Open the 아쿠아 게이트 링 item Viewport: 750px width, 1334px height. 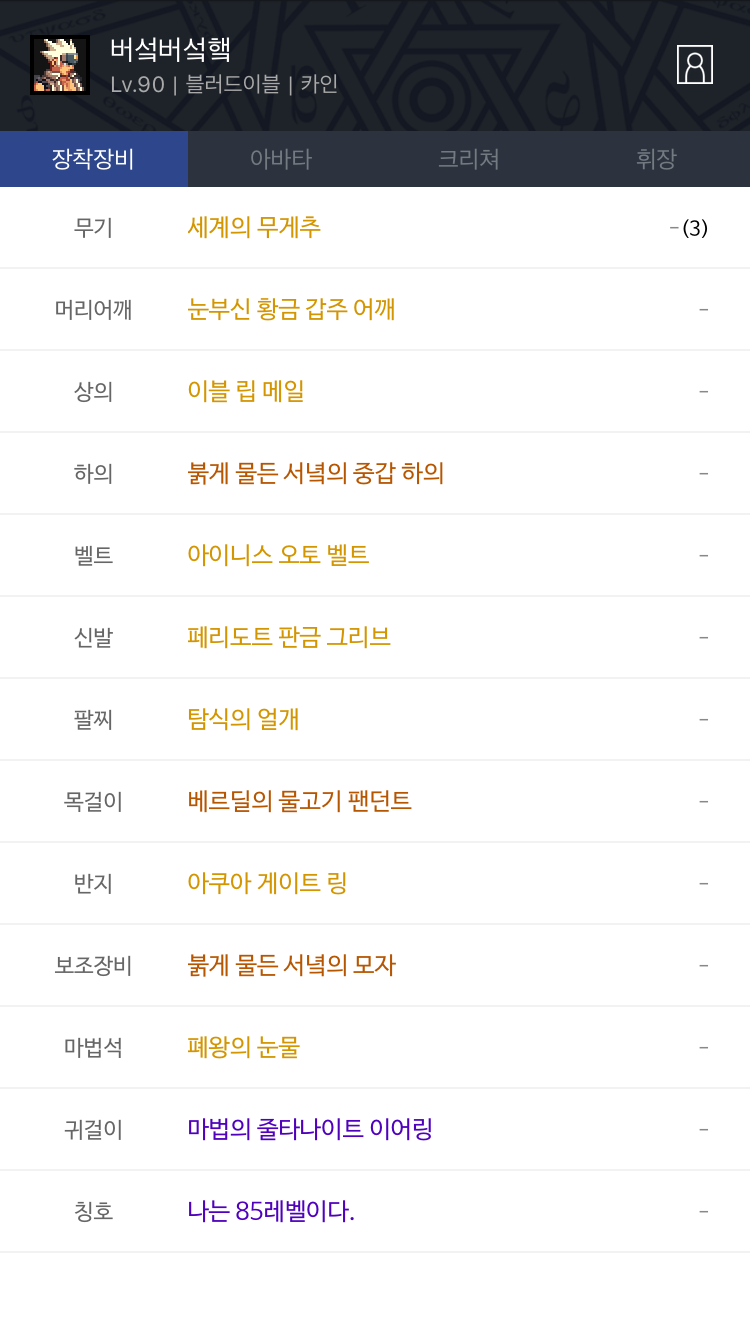click(x=268, y=883)
